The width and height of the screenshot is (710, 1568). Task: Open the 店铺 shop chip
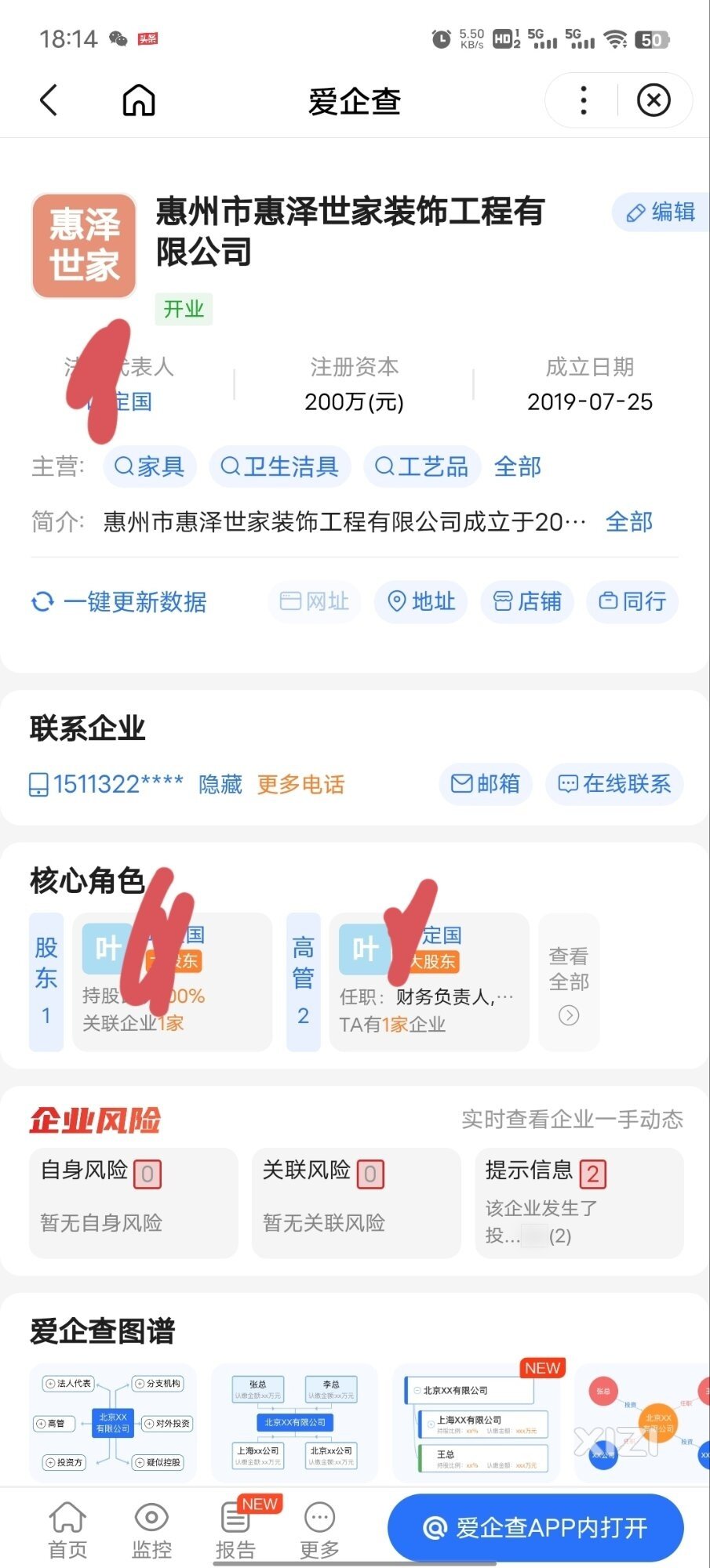tap(527, 602)
